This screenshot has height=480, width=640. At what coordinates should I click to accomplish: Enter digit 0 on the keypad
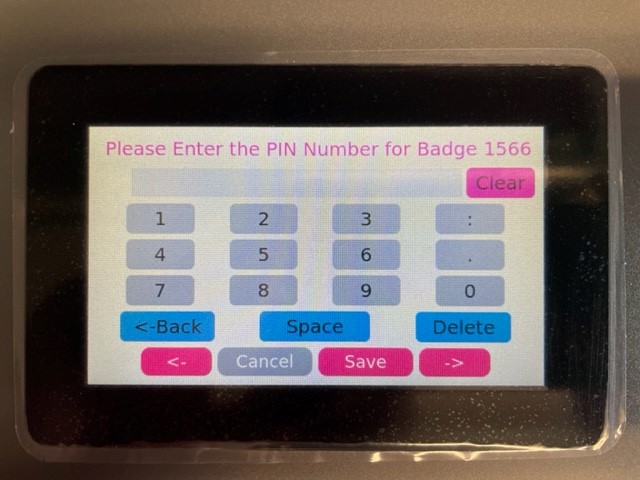pos(469,291)
